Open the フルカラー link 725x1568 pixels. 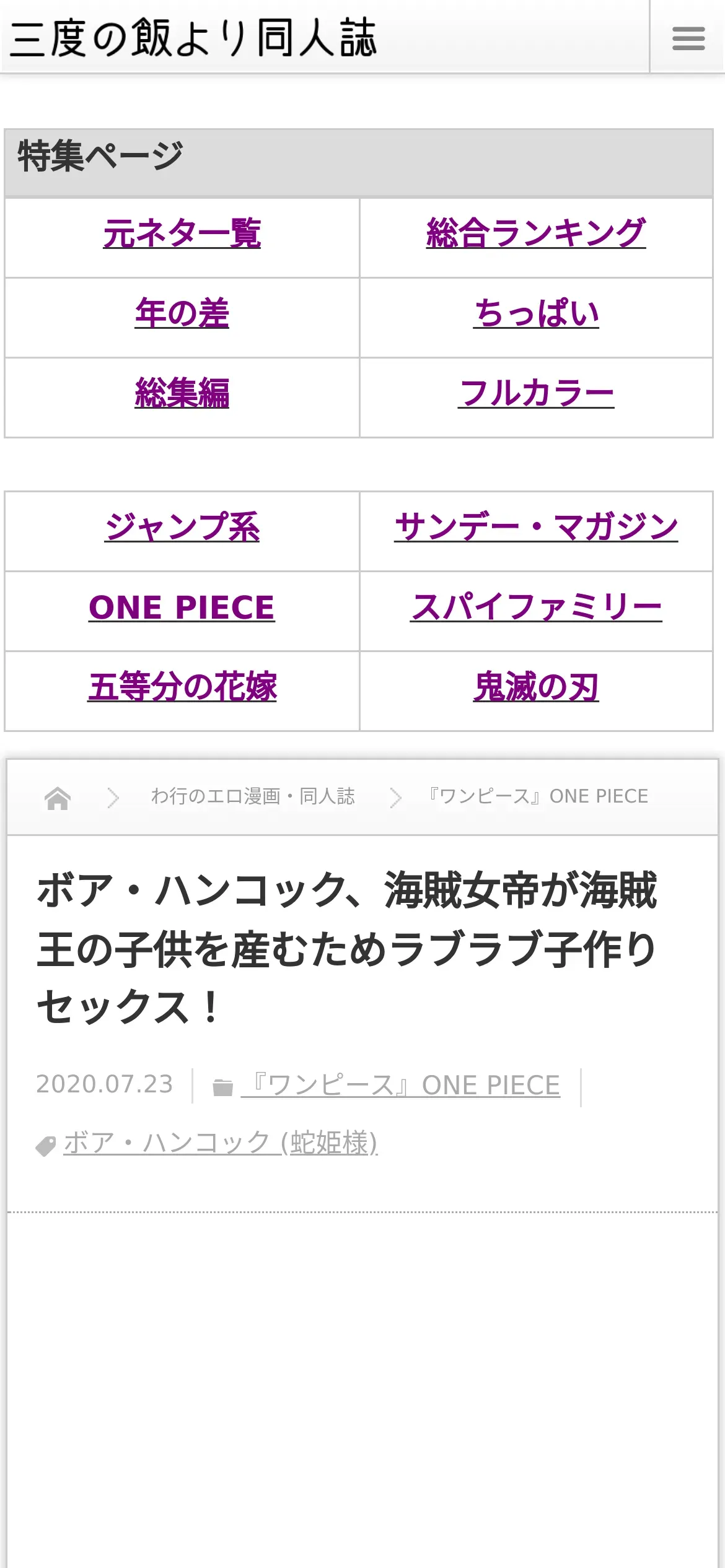click(x=536, y=393)
